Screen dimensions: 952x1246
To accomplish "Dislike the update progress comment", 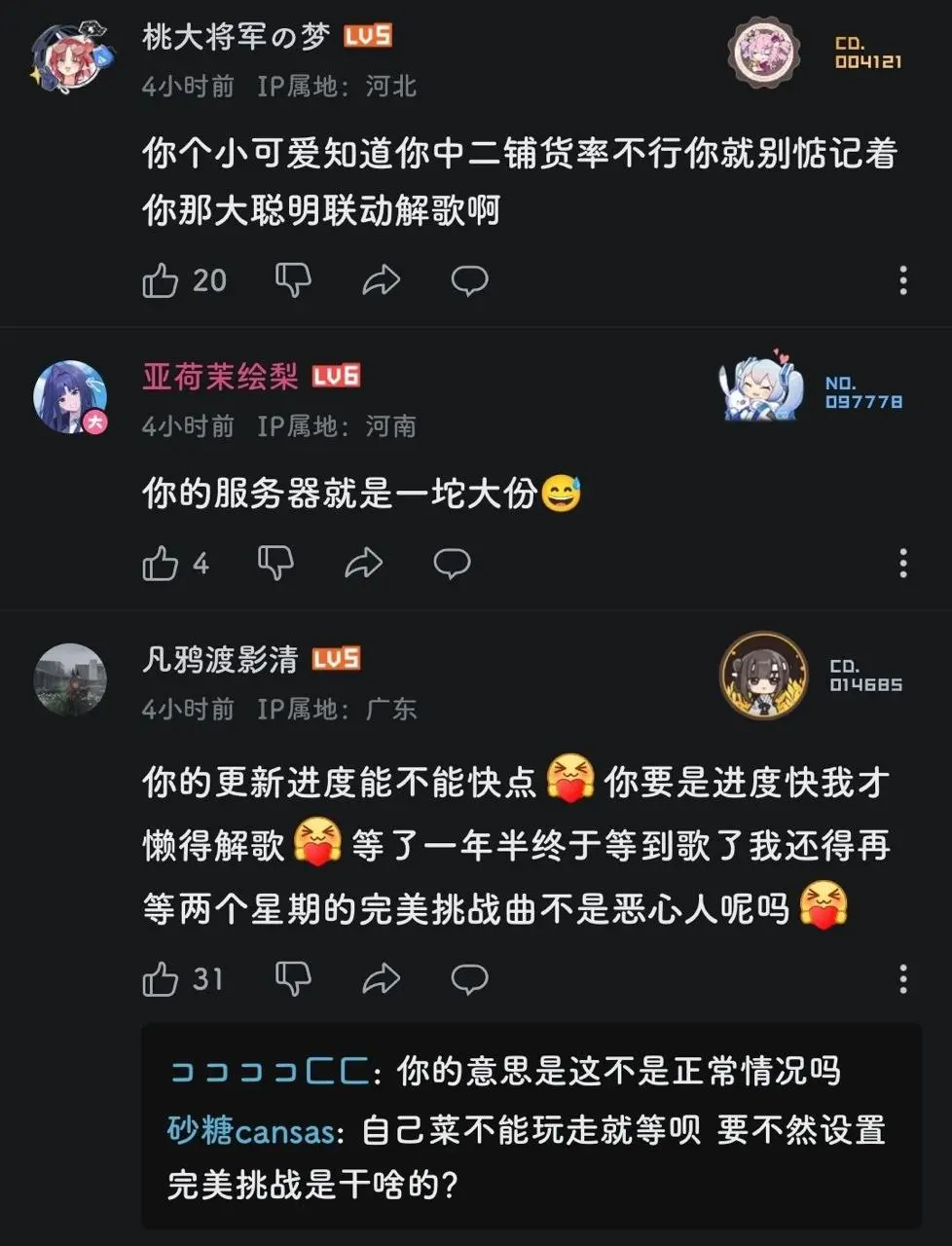I will [294, 979].
